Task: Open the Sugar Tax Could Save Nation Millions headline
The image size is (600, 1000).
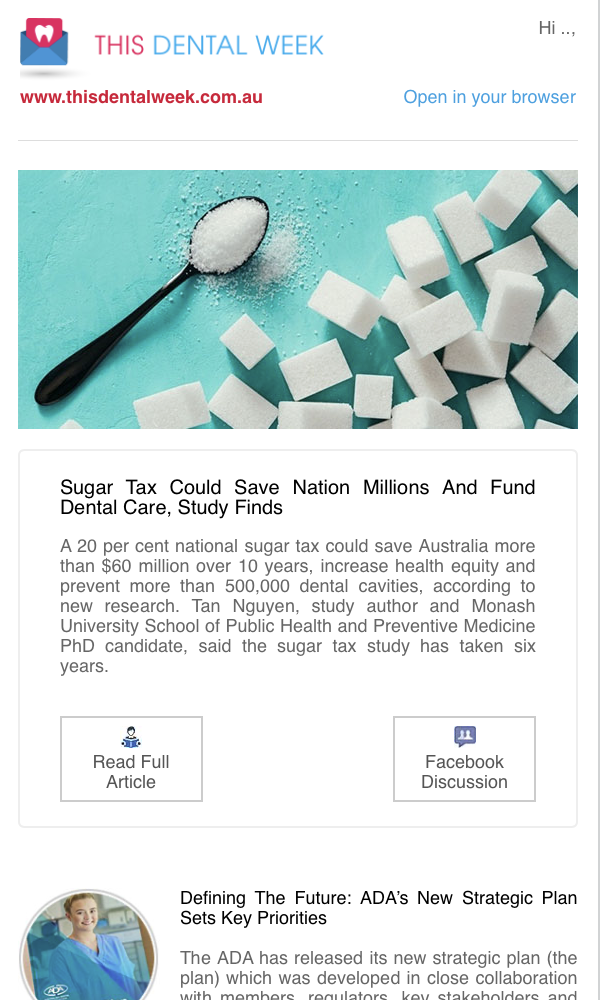Action: point(298,497)
